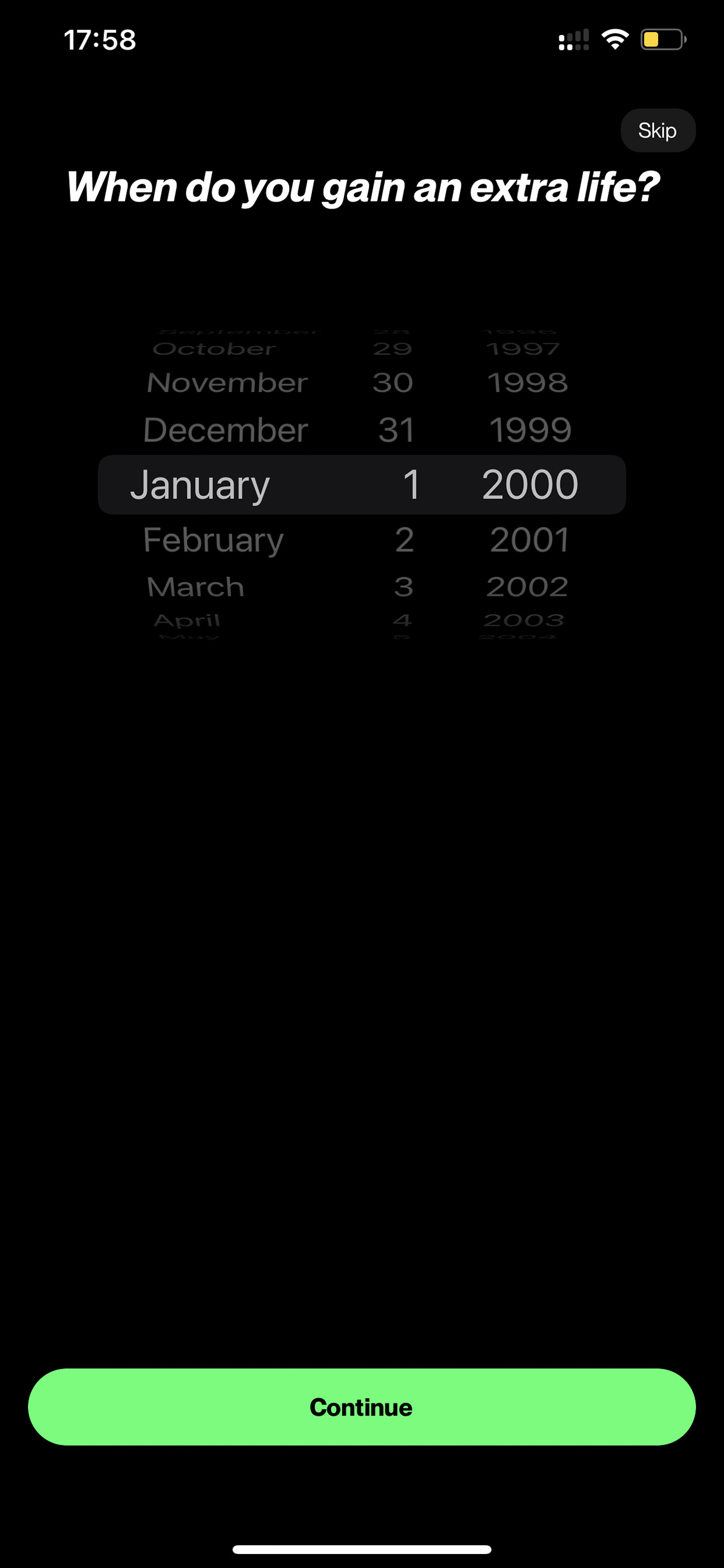The image size is (724, 1568).
Task: Select day 2 in the day wheel
Action: [x=405, y=540]
